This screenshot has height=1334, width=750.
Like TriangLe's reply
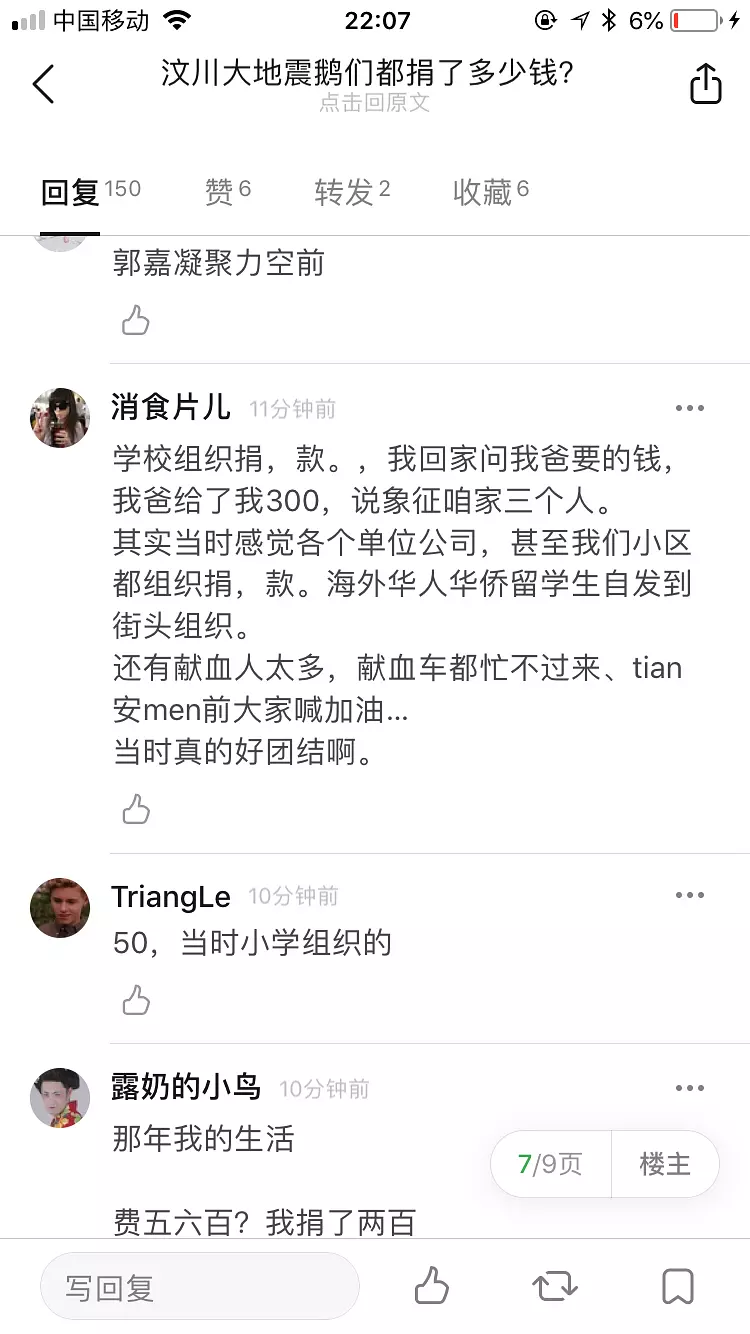[136, 1000]
